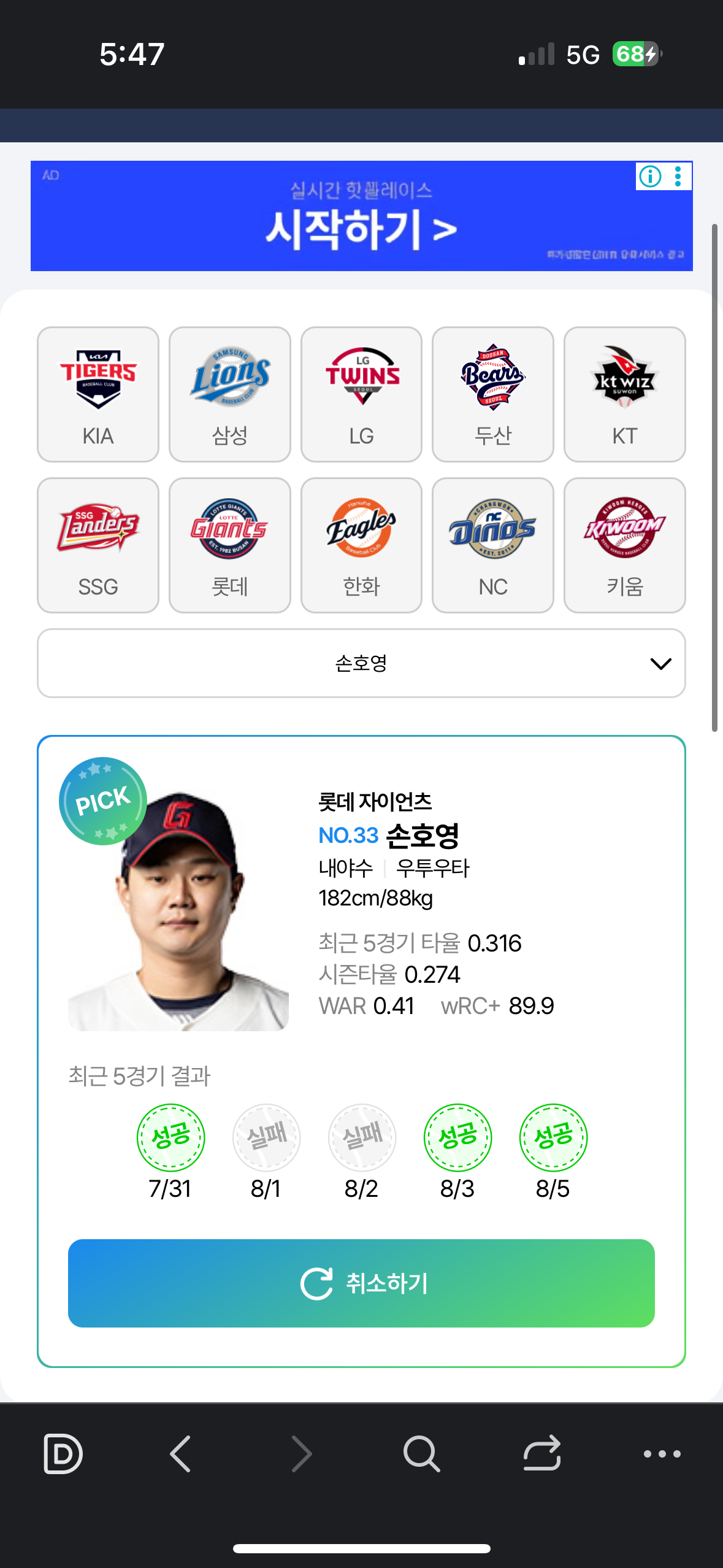Choose the 키움 Heroes team
723x1568 pixels.
[624, 545]
